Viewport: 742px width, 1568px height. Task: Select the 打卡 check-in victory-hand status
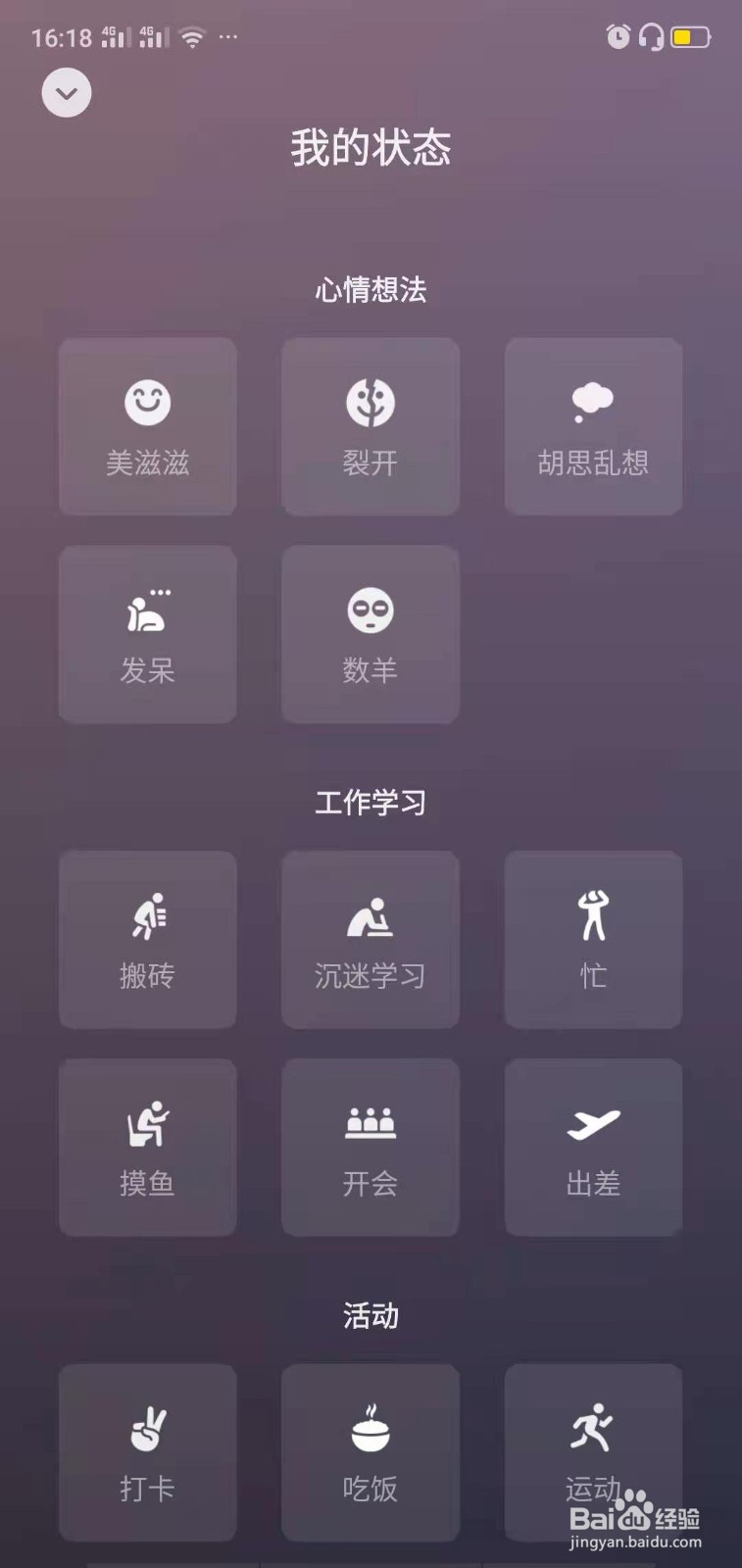tap(147, 1452)
